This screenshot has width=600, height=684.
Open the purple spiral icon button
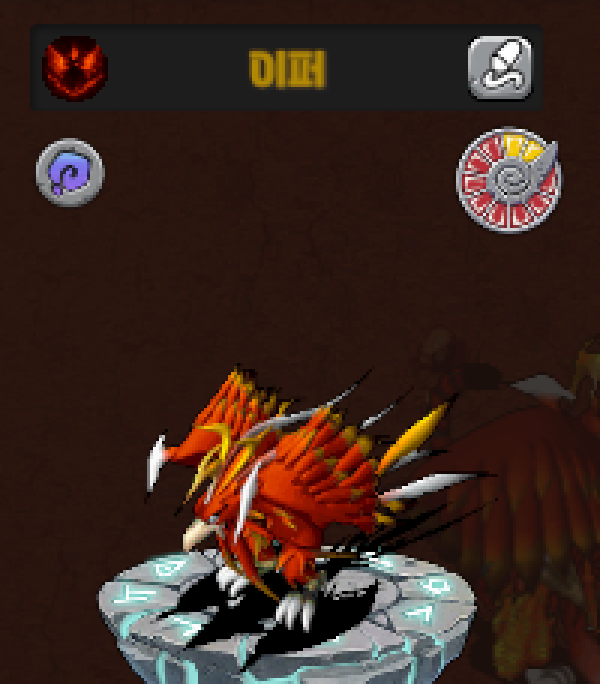click(x=70, y=173)
